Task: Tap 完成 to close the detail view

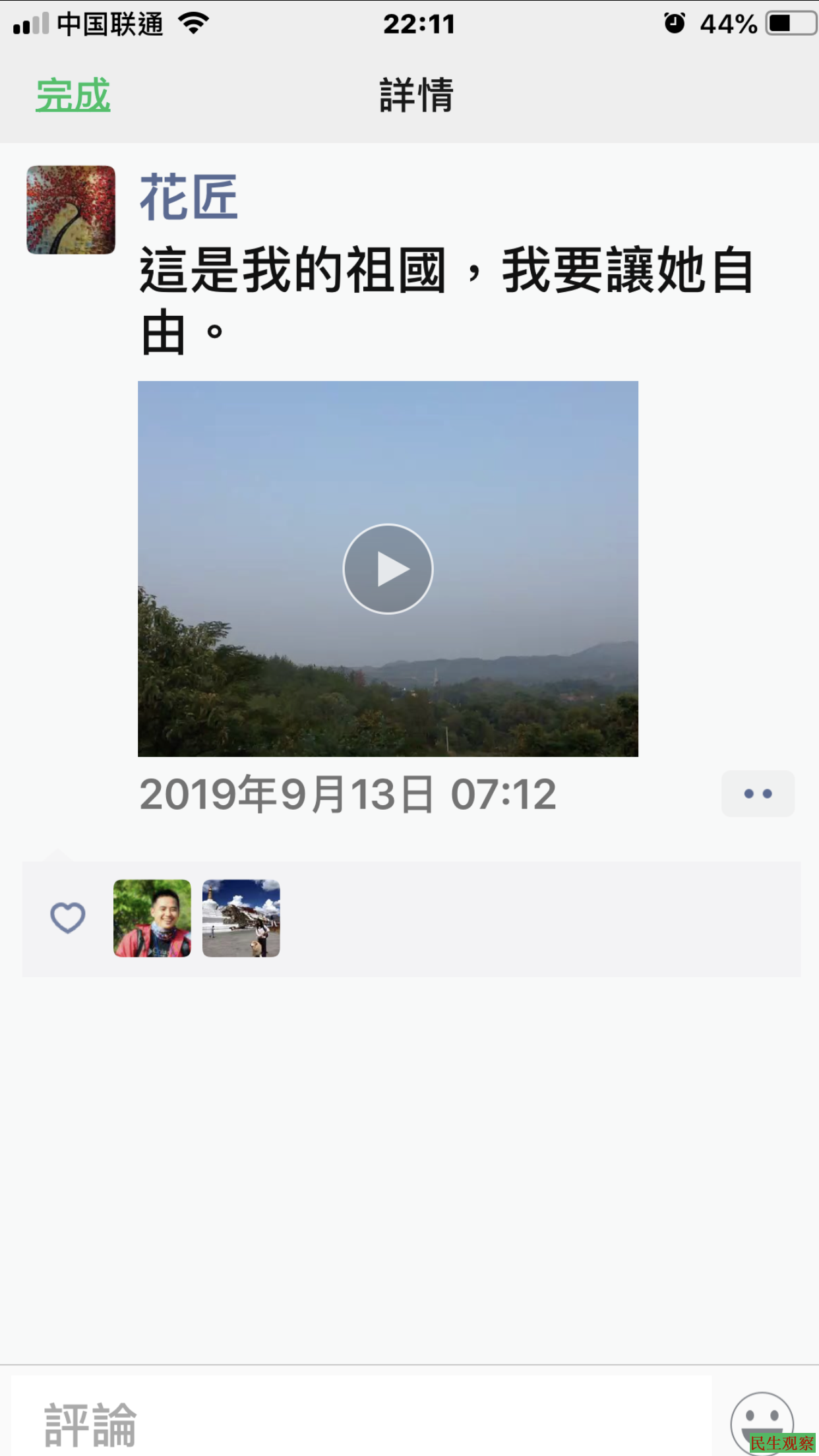Action: [73, 95]
